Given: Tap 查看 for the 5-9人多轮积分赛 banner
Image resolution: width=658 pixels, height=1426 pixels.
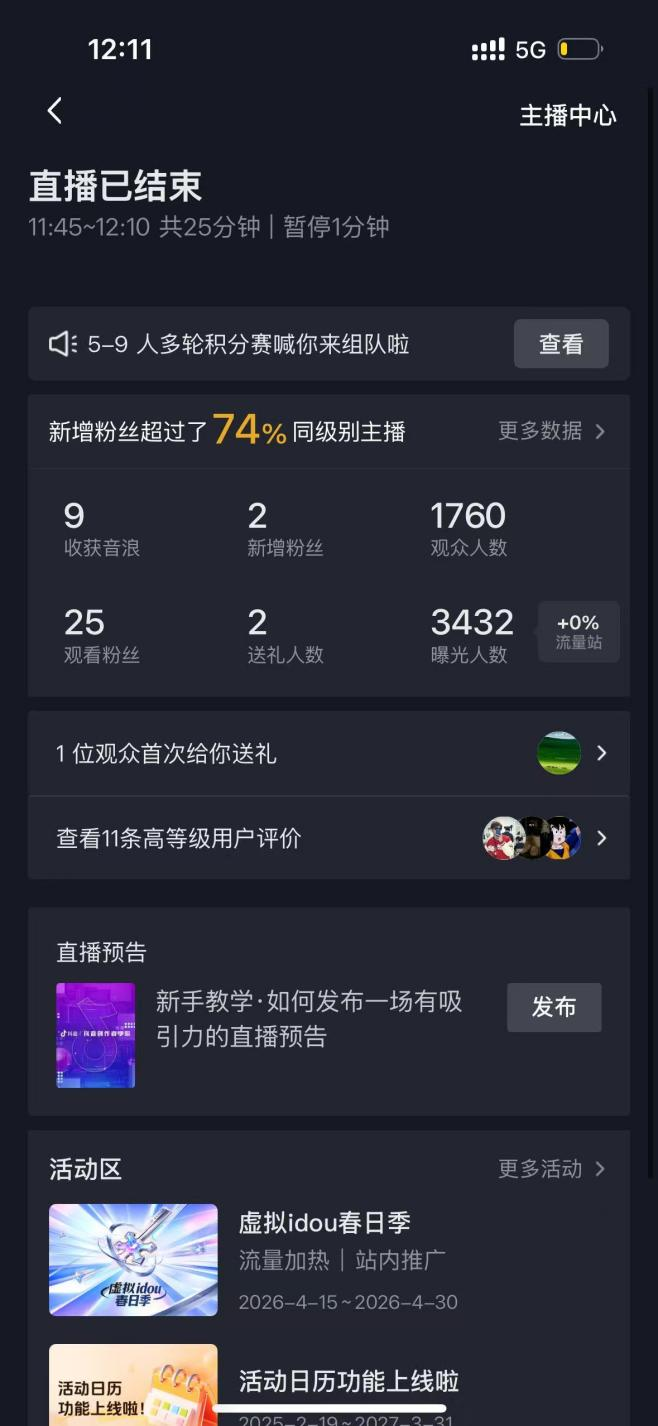Looking at the screenshot, I should (x=560, y=344).
